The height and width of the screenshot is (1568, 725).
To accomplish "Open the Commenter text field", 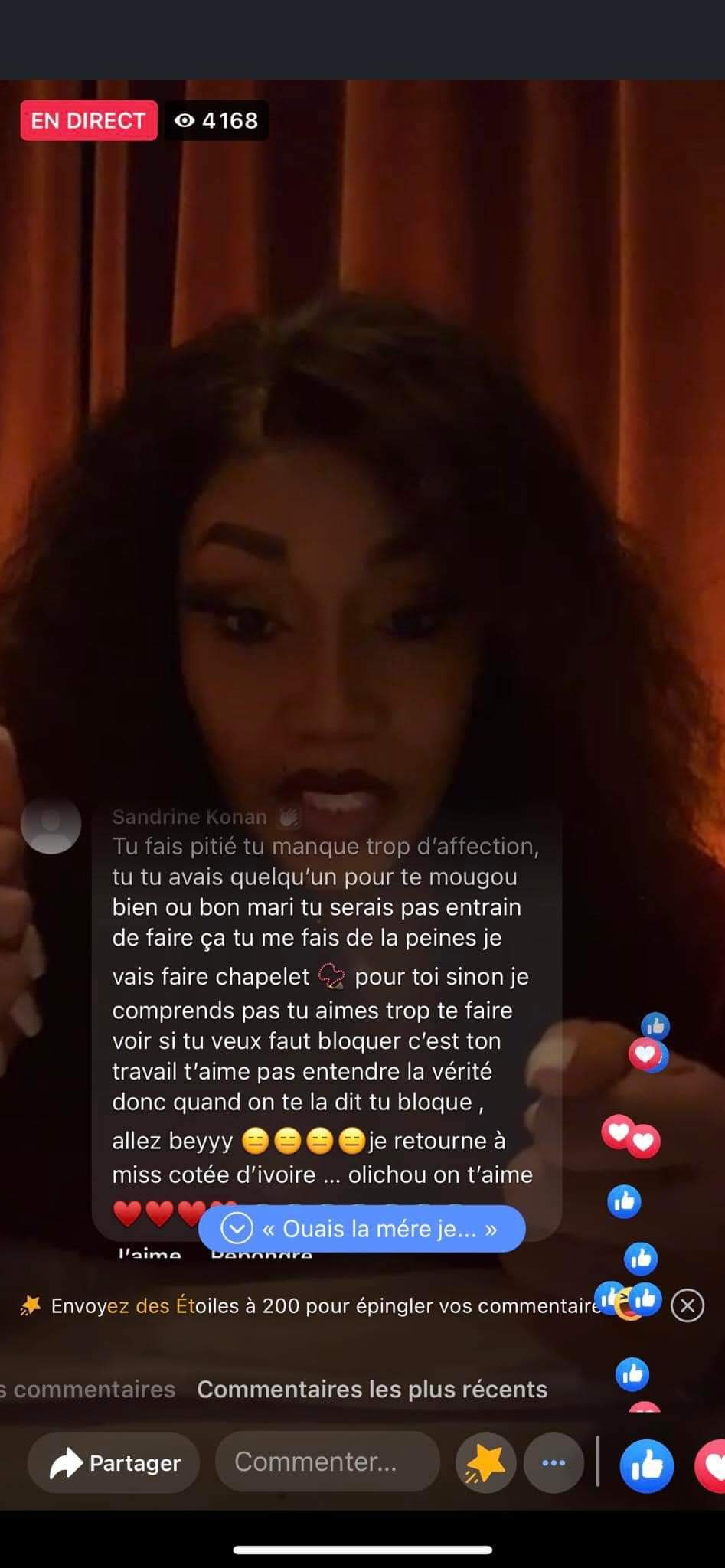I will [327, 1462].
